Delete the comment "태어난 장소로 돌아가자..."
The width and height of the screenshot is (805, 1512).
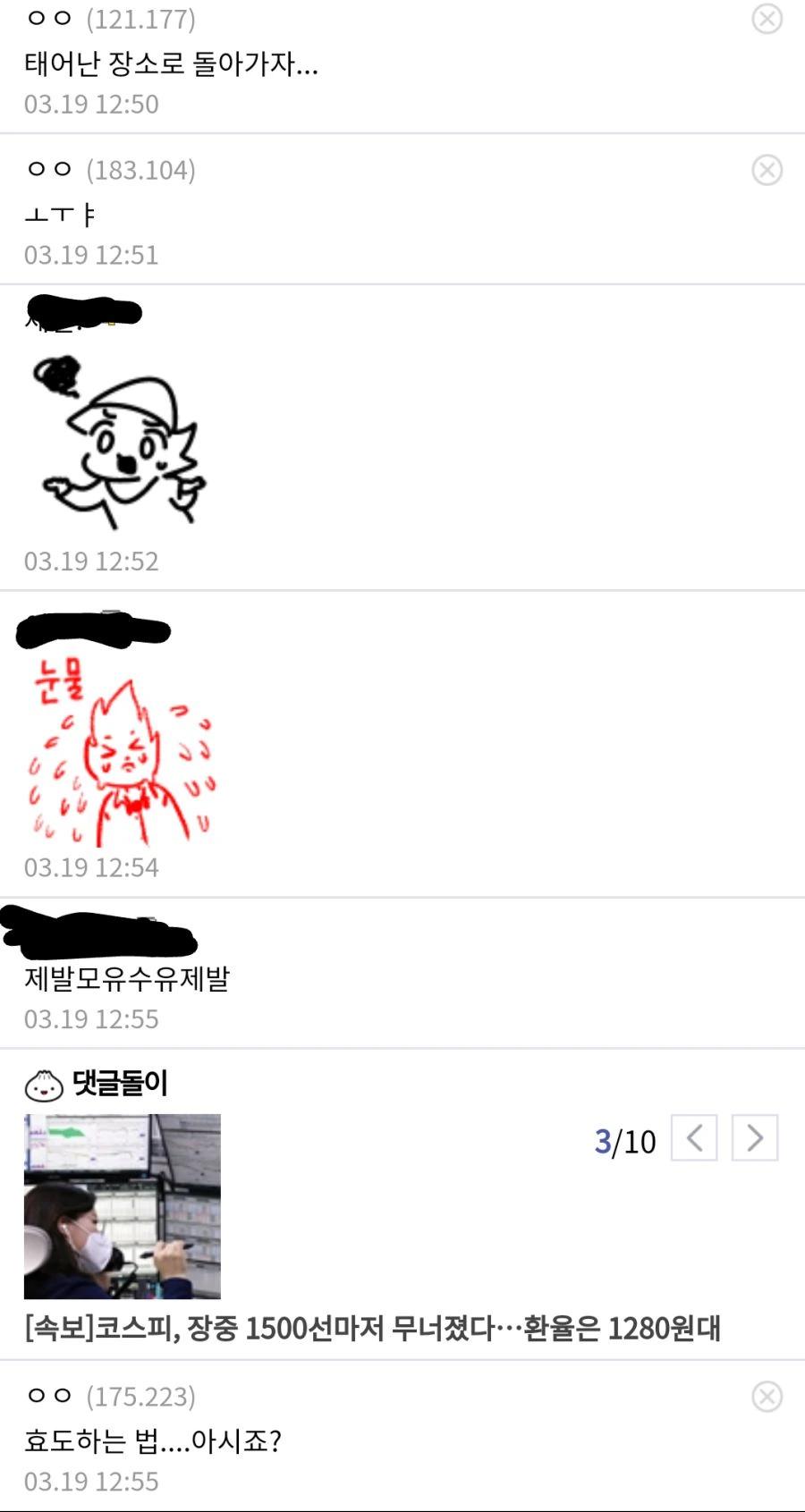tap(767, 19)
